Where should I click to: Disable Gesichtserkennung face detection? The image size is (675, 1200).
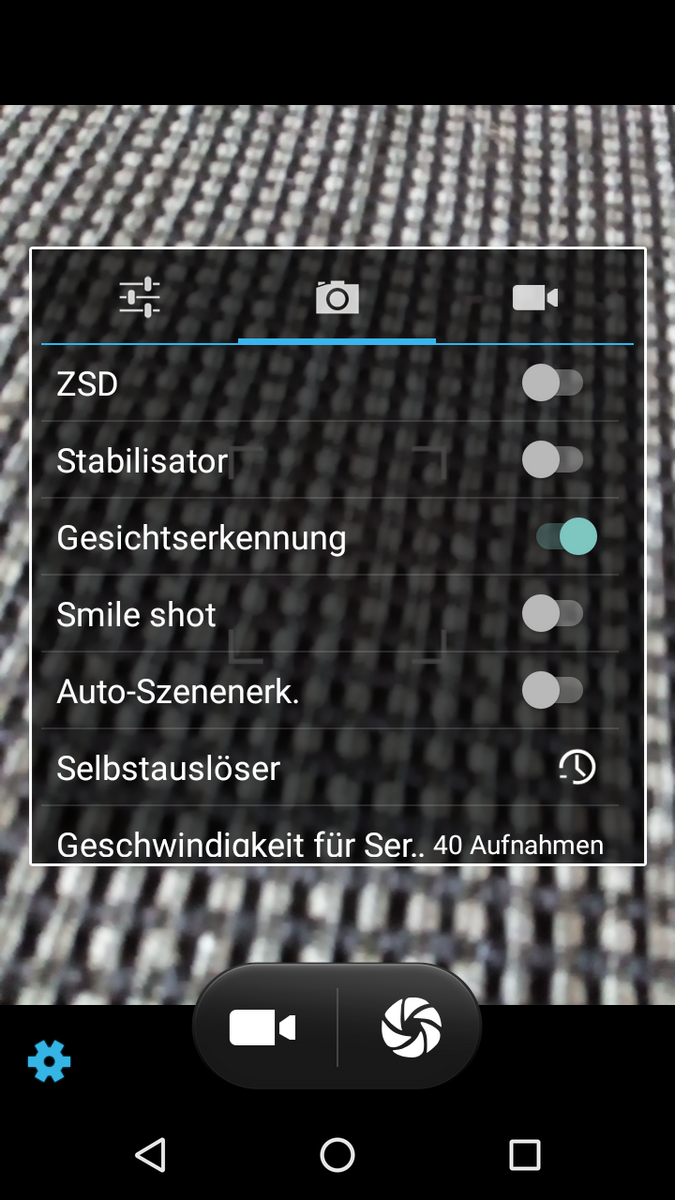[x=566, y=537]
